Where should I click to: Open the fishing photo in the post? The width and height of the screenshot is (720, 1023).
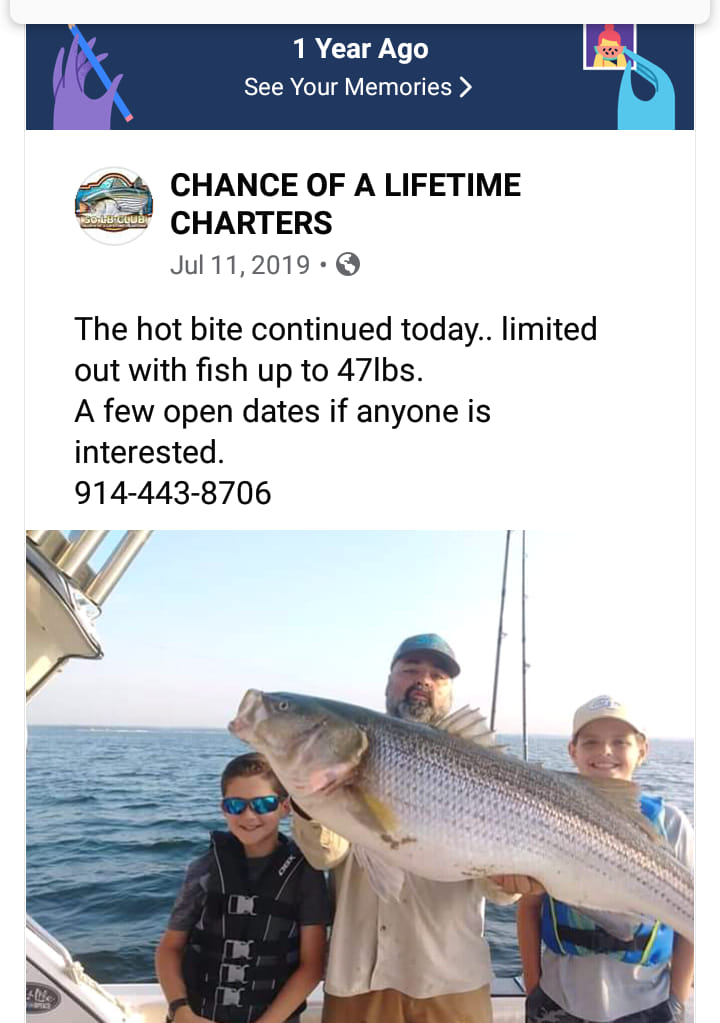point(360,776)
